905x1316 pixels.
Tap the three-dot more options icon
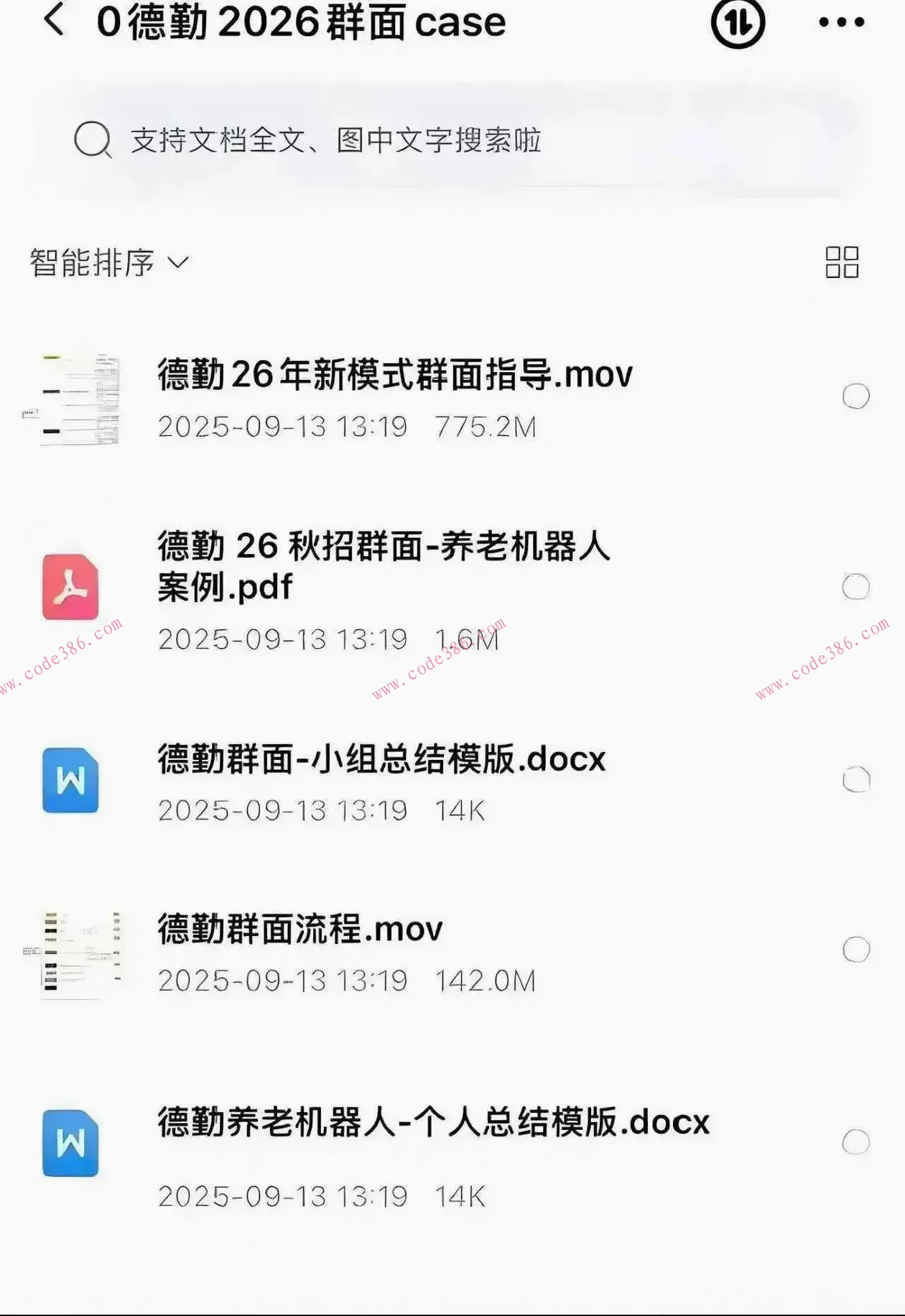(842, 22)
